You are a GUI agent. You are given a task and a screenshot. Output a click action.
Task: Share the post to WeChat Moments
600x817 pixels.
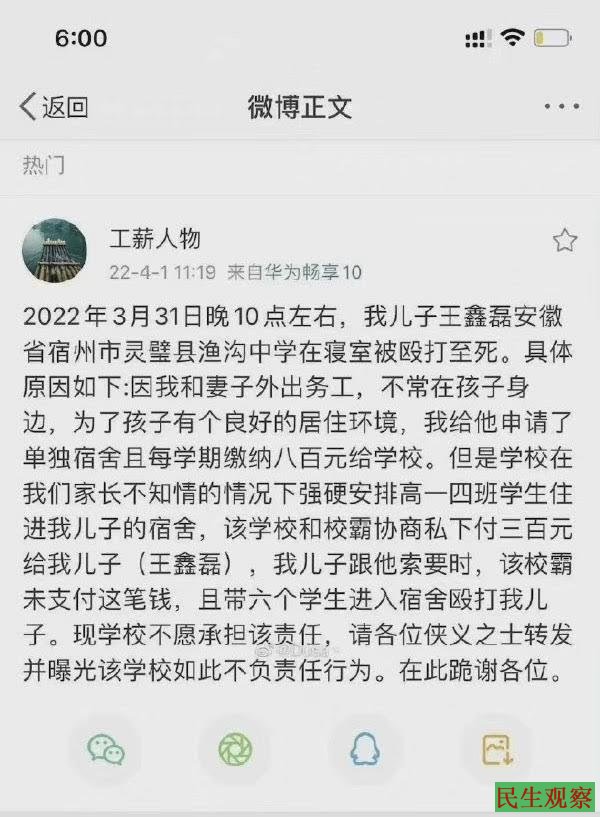235,749
